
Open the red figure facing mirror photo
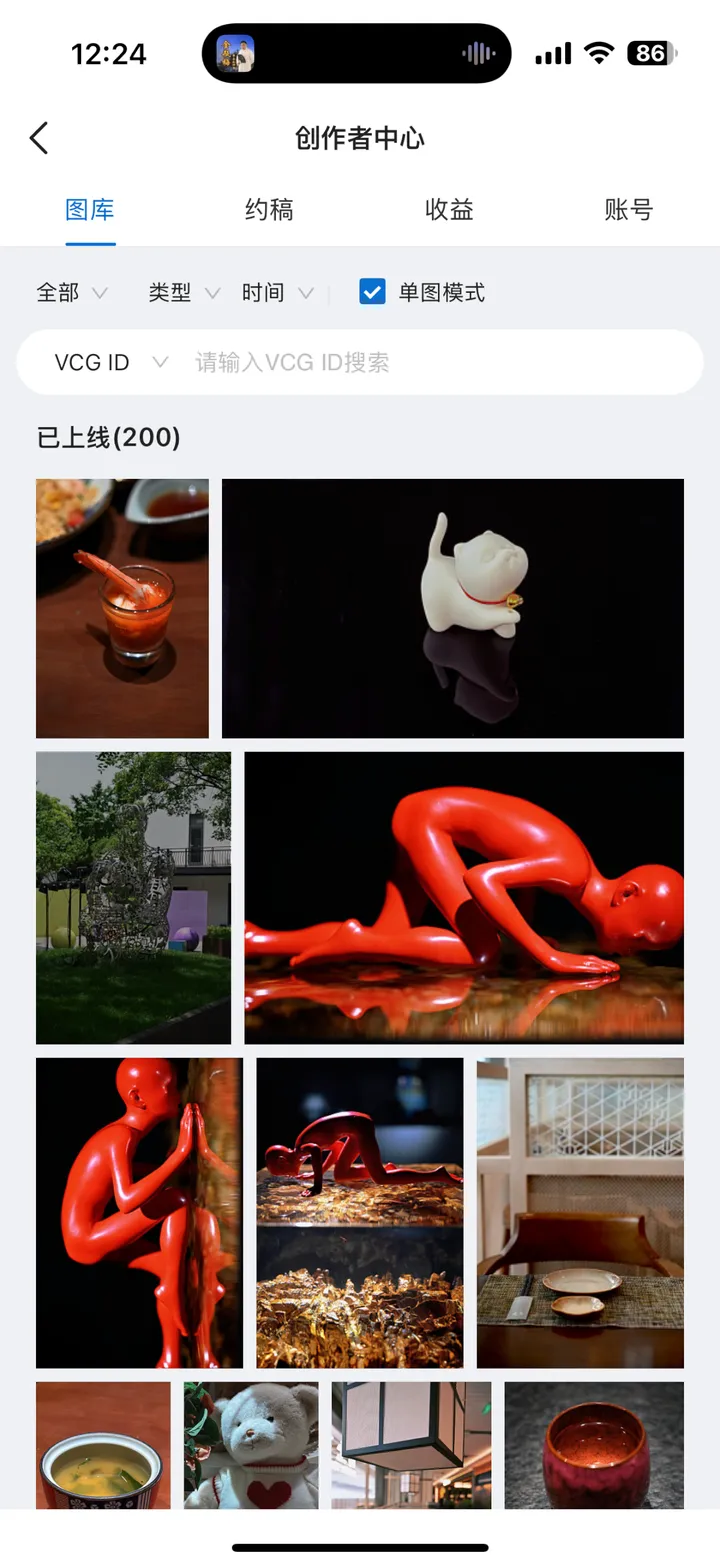139,1212
